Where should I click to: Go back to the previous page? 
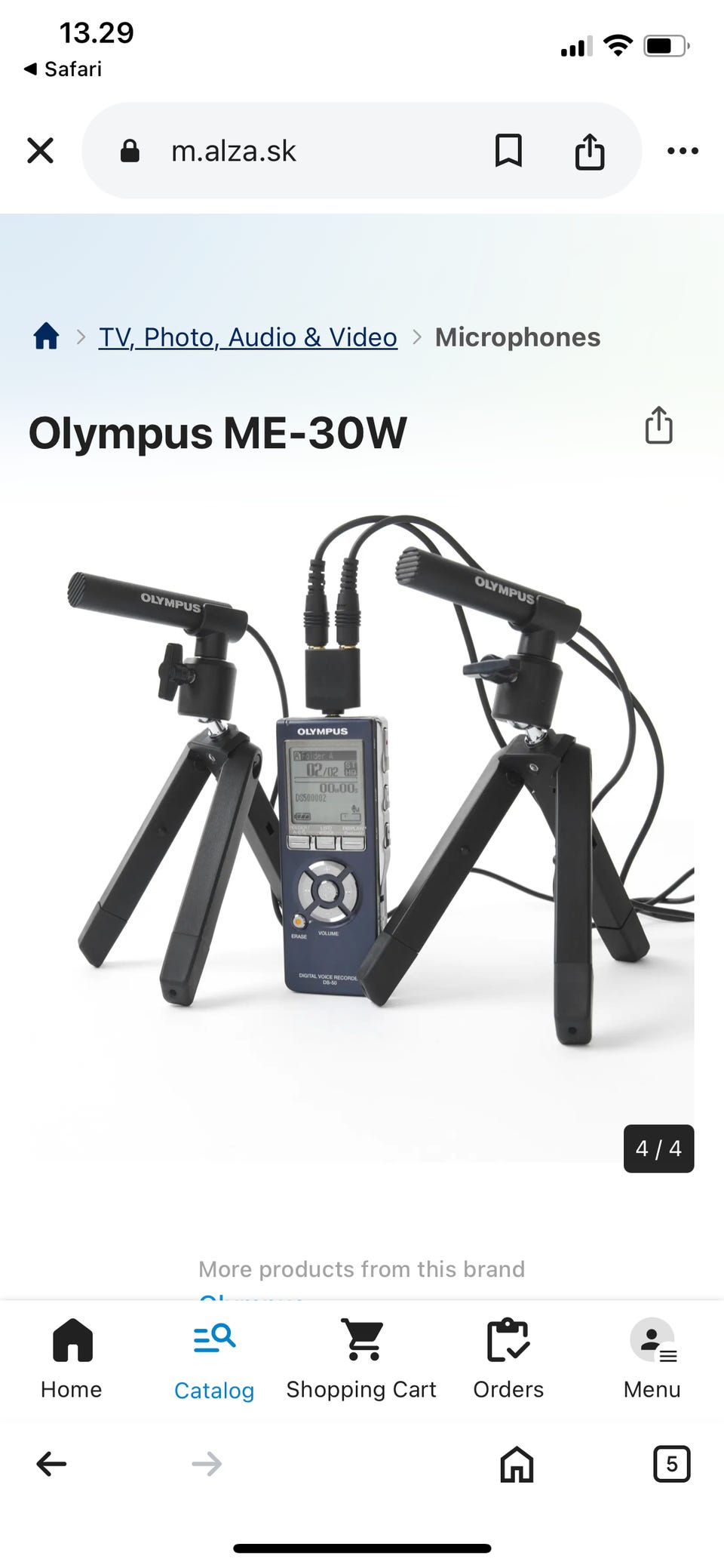point(51,1464)
